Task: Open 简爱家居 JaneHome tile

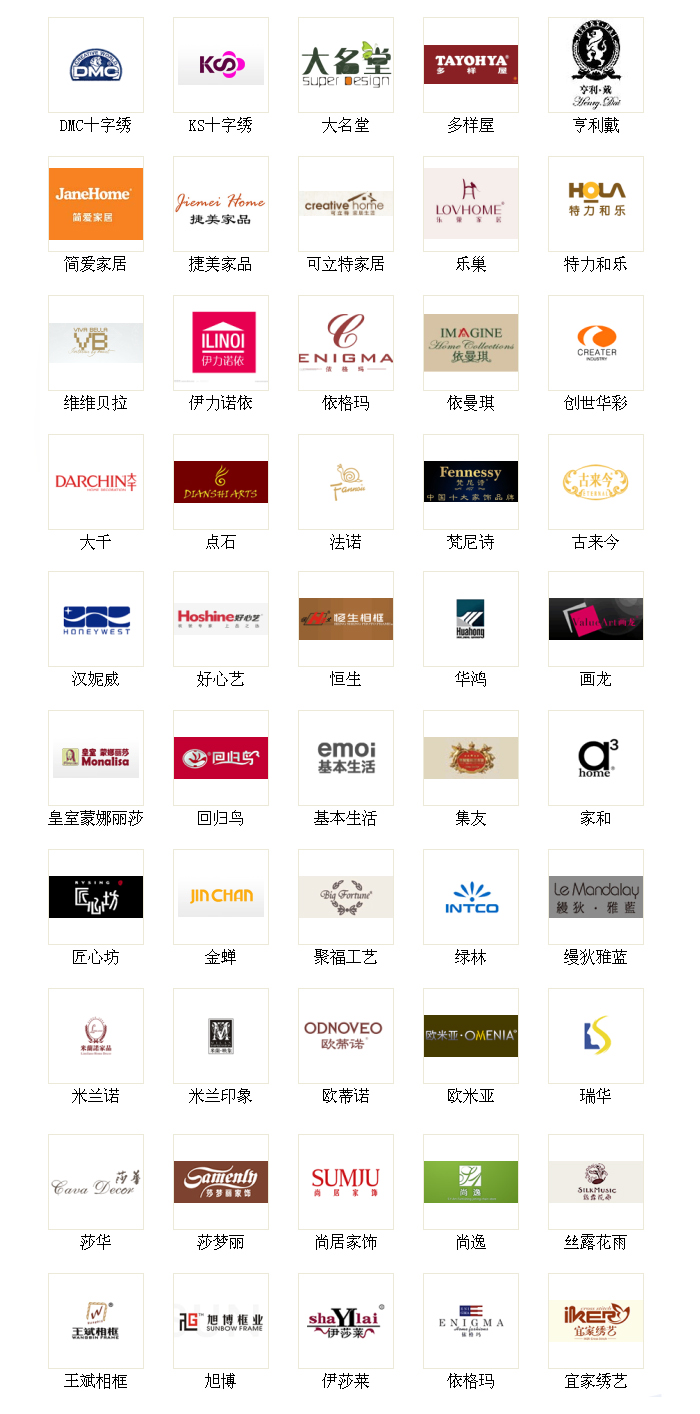Action: click(x=96, y=204)
